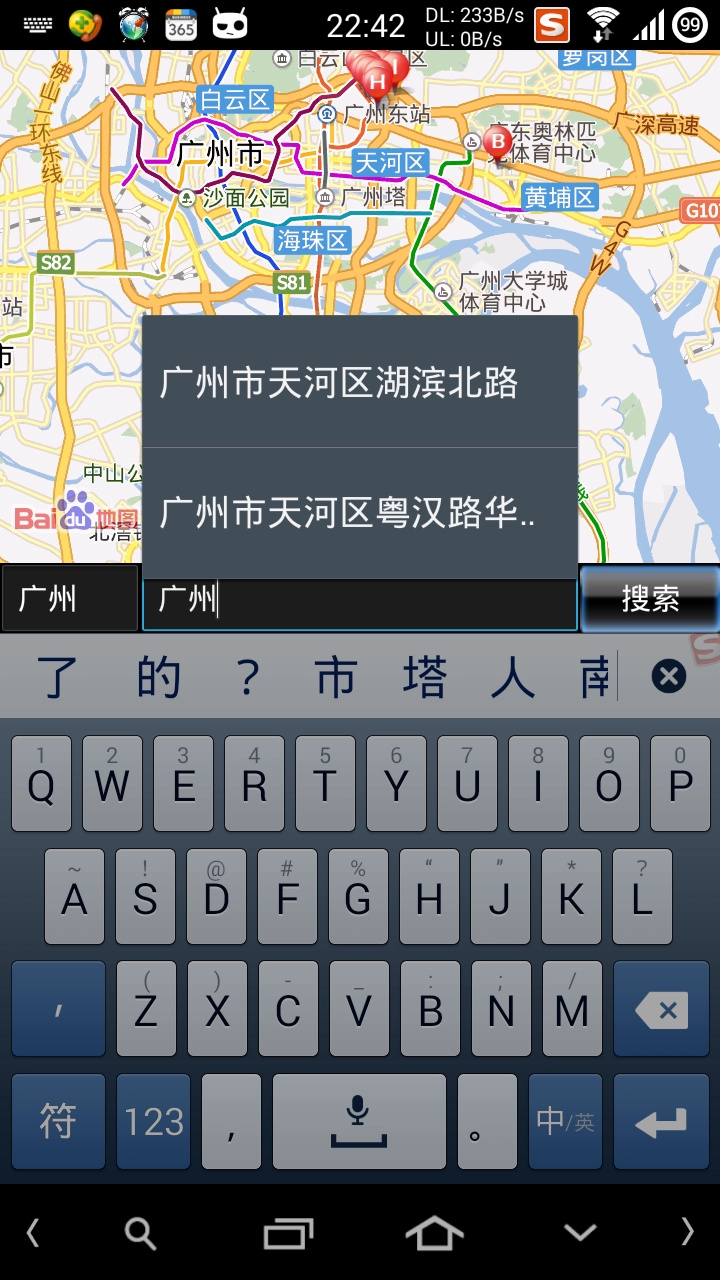
Task: Hide the keyboard with down chevron
Action: coord(580,1233)
